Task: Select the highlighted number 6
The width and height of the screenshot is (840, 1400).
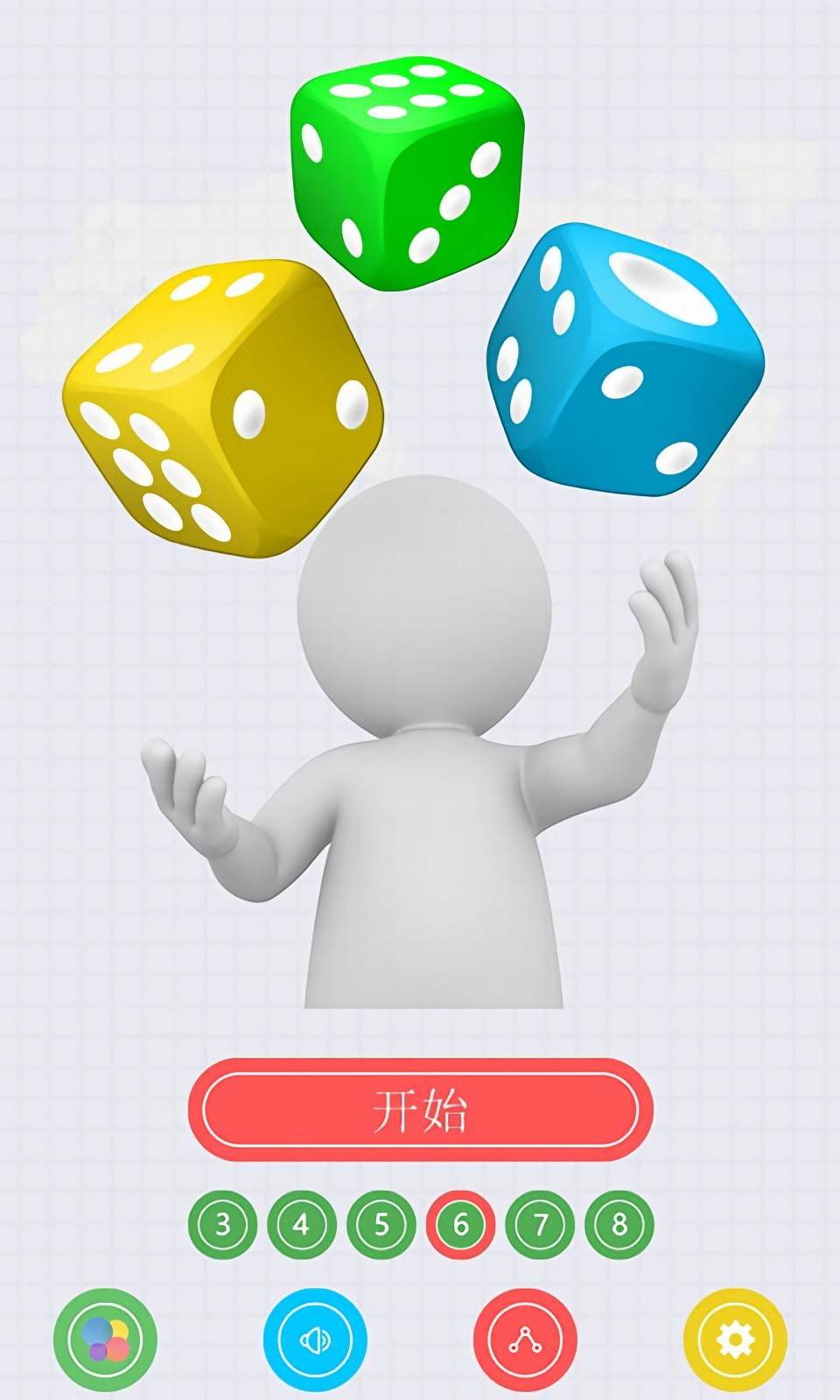Action: [461, 1224]
